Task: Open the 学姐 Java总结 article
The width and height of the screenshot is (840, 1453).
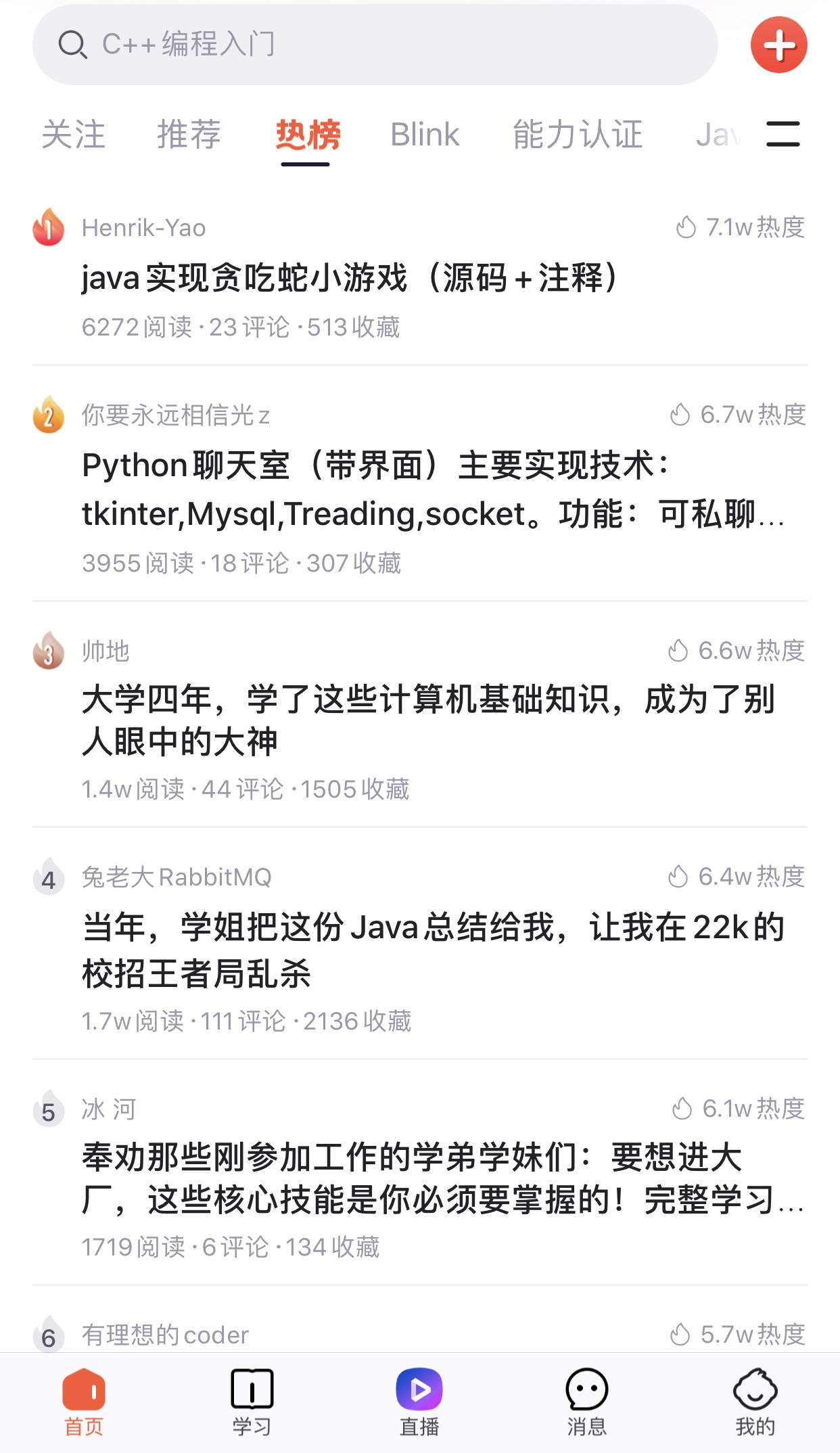Action: coord(433,950)
